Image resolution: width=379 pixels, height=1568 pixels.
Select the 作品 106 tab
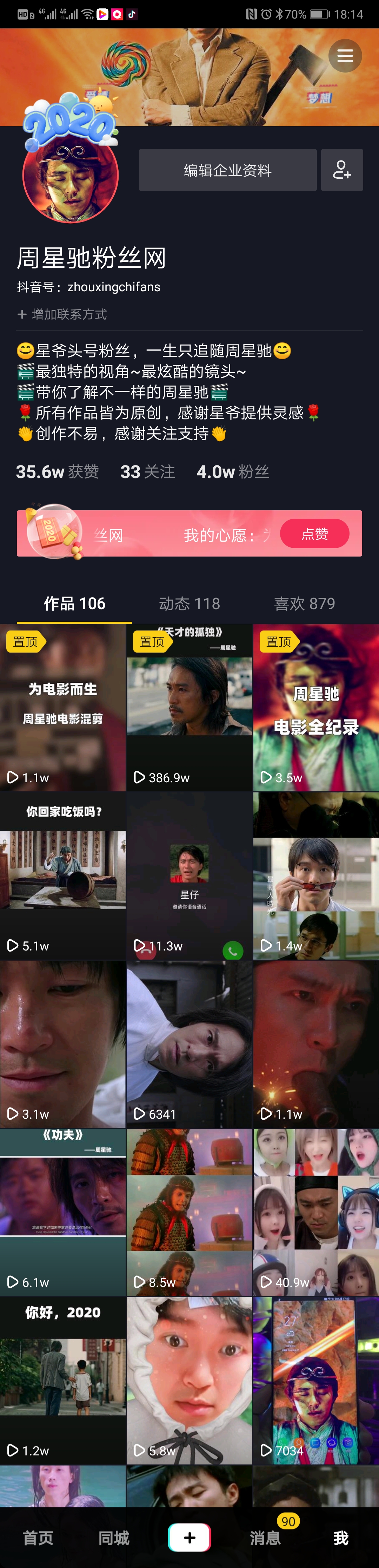[74, 604]
